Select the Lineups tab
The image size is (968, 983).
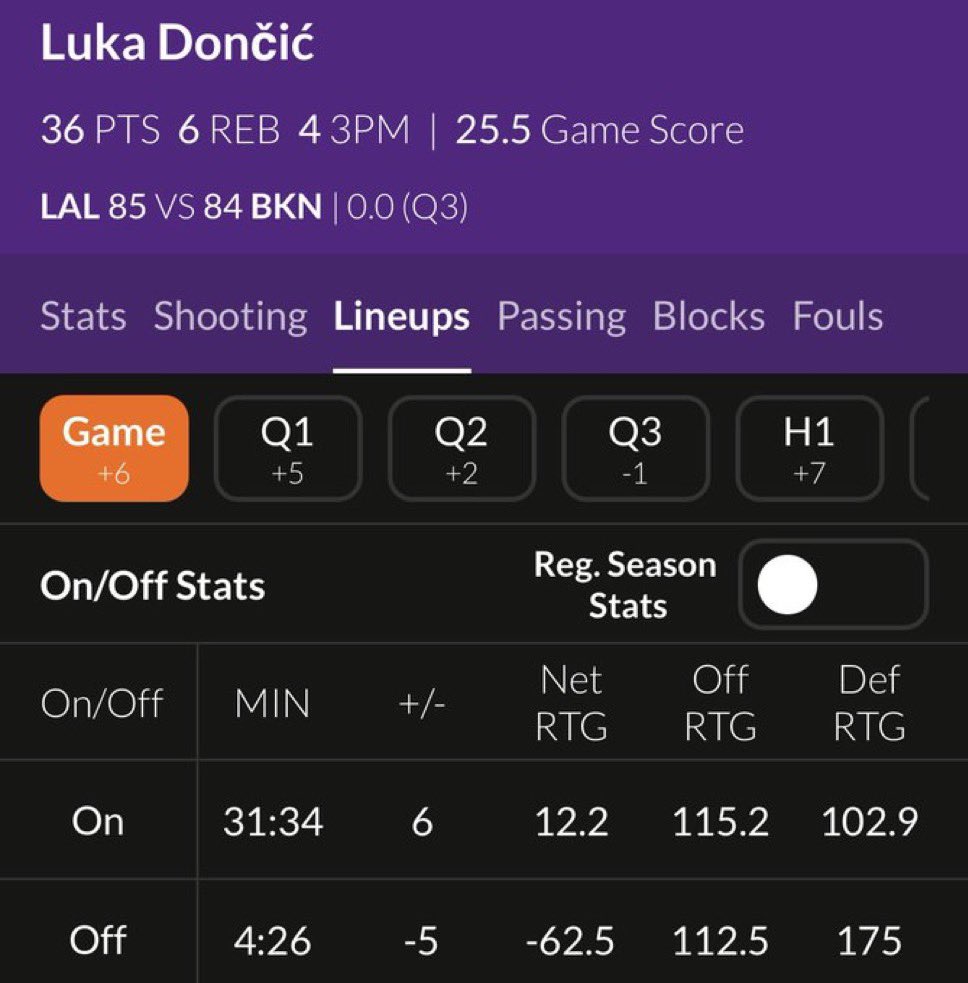click(402, 317)
